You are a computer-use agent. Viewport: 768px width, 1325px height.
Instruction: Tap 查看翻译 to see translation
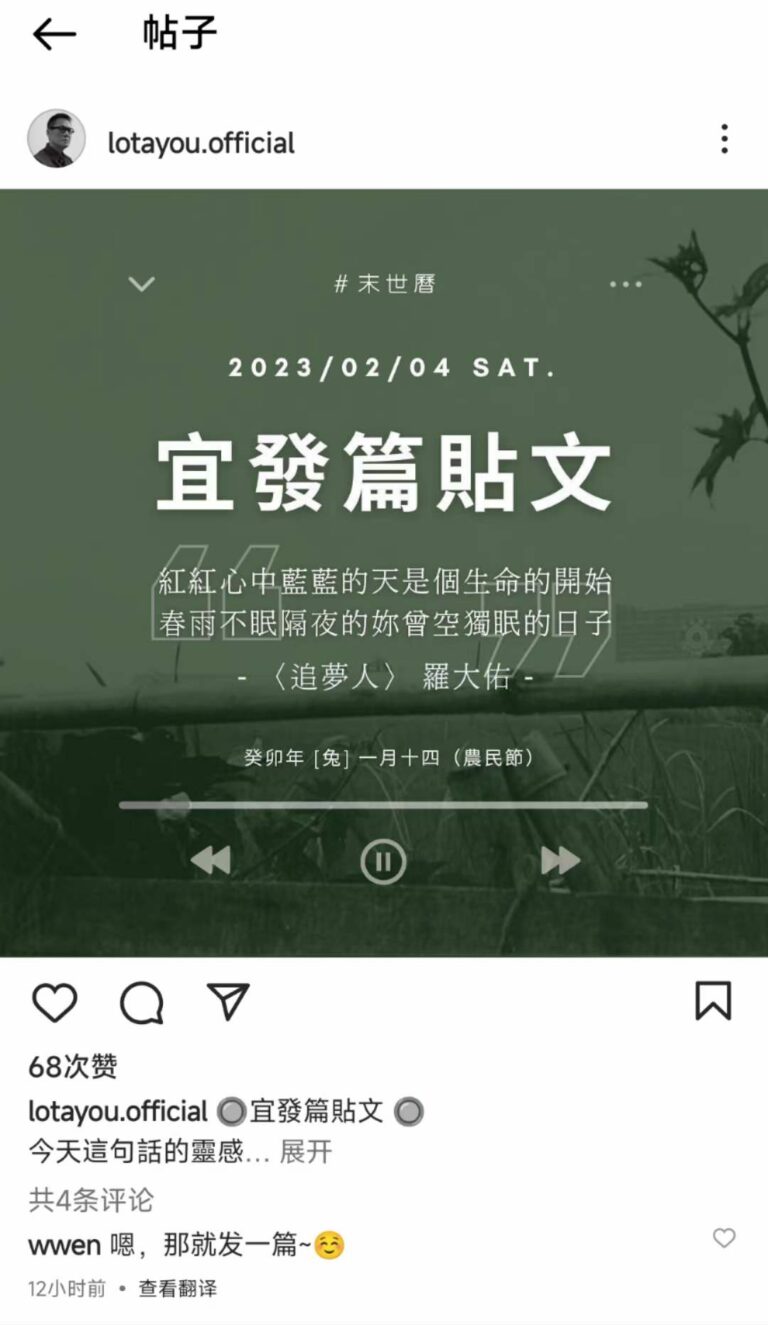pos(177,1289)
